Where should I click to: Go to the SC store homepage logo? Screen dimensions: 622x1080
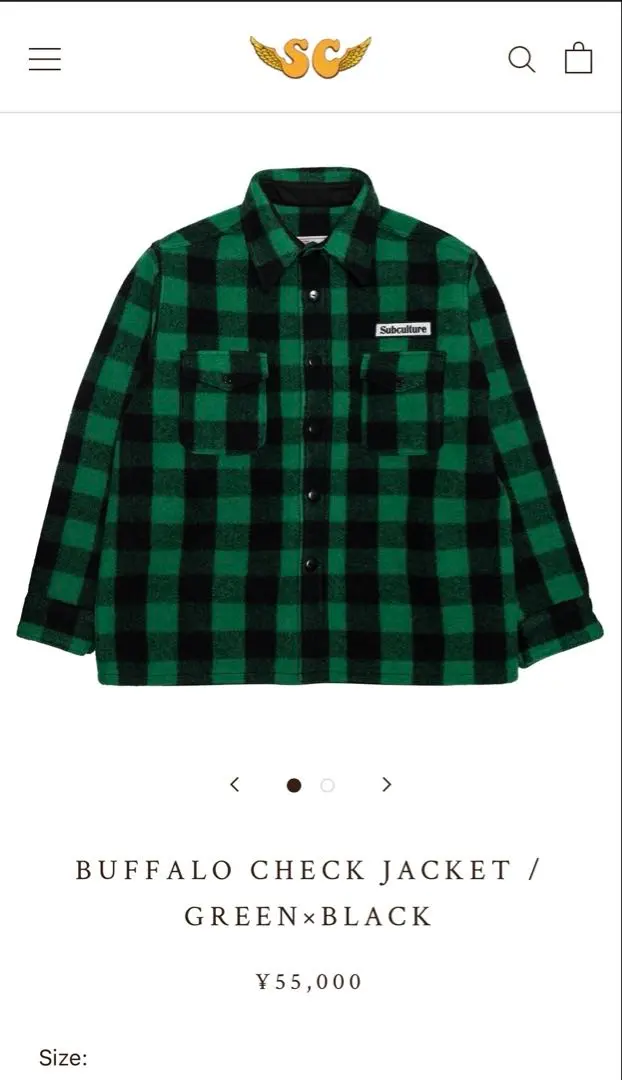(x=310, y=57)
